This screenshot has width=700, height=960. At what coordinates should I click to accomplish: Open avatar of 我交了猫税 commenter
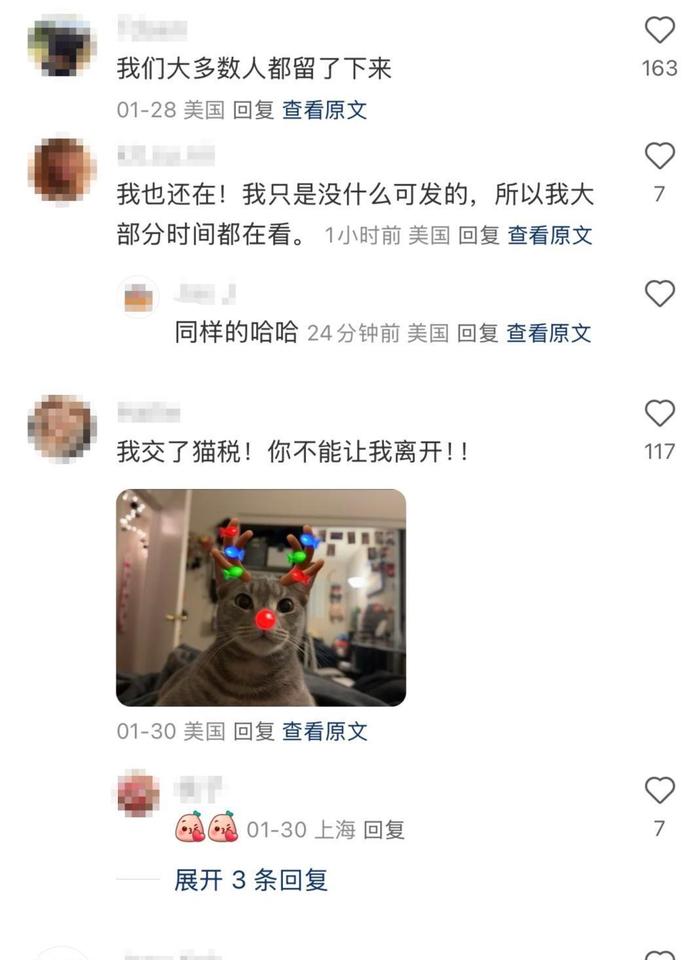coord(62,427)
